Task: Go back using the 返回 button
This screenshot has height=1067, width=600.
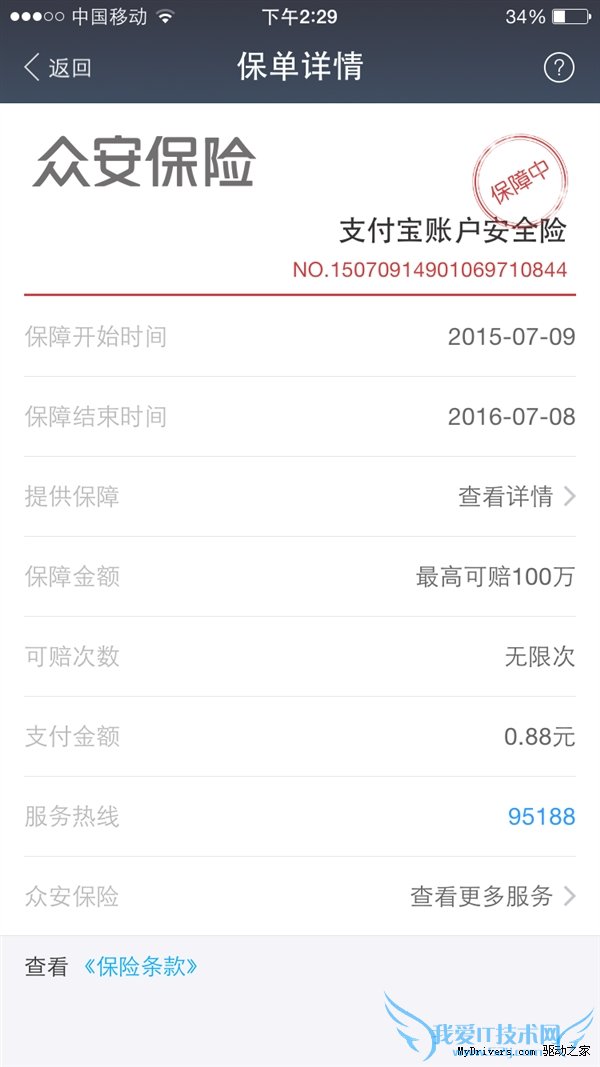Action: click(x=58, y=68)
